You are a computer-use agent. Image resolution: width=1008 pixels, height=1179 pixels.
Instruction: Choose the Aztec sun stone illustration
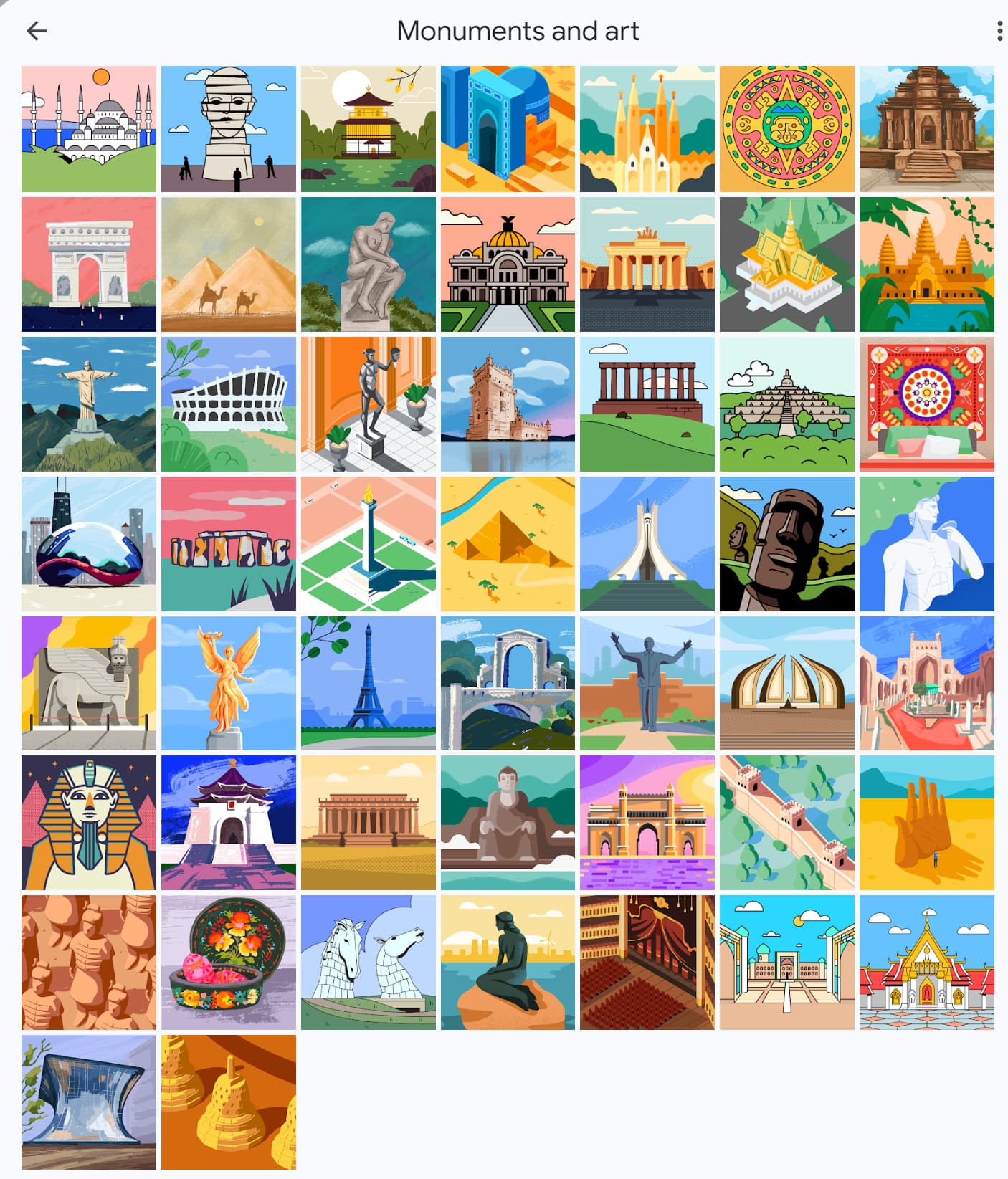pos(786,129)
